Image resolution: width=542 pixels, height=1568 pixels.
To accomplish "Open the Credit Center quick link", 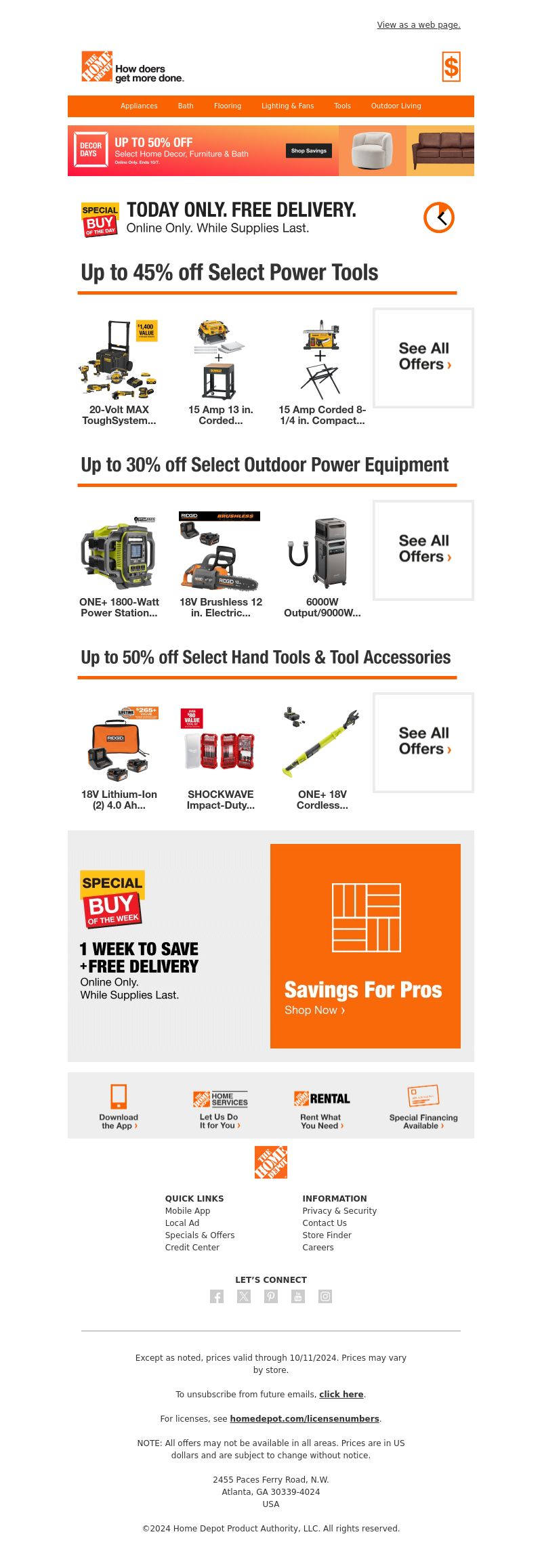I will click(x=192, y=1247).
